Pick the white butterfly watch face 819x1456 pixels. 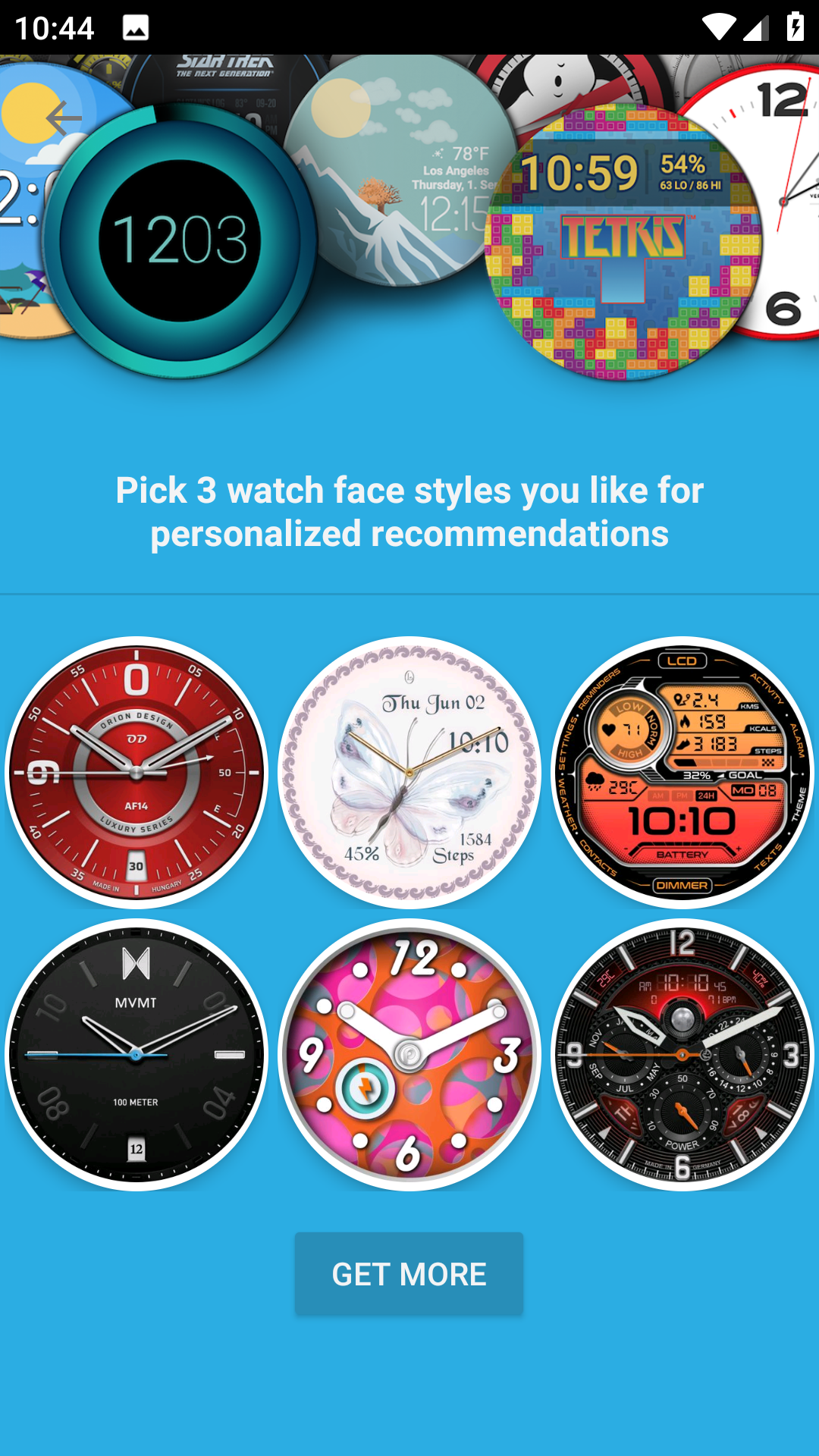(x=409, y=772)
